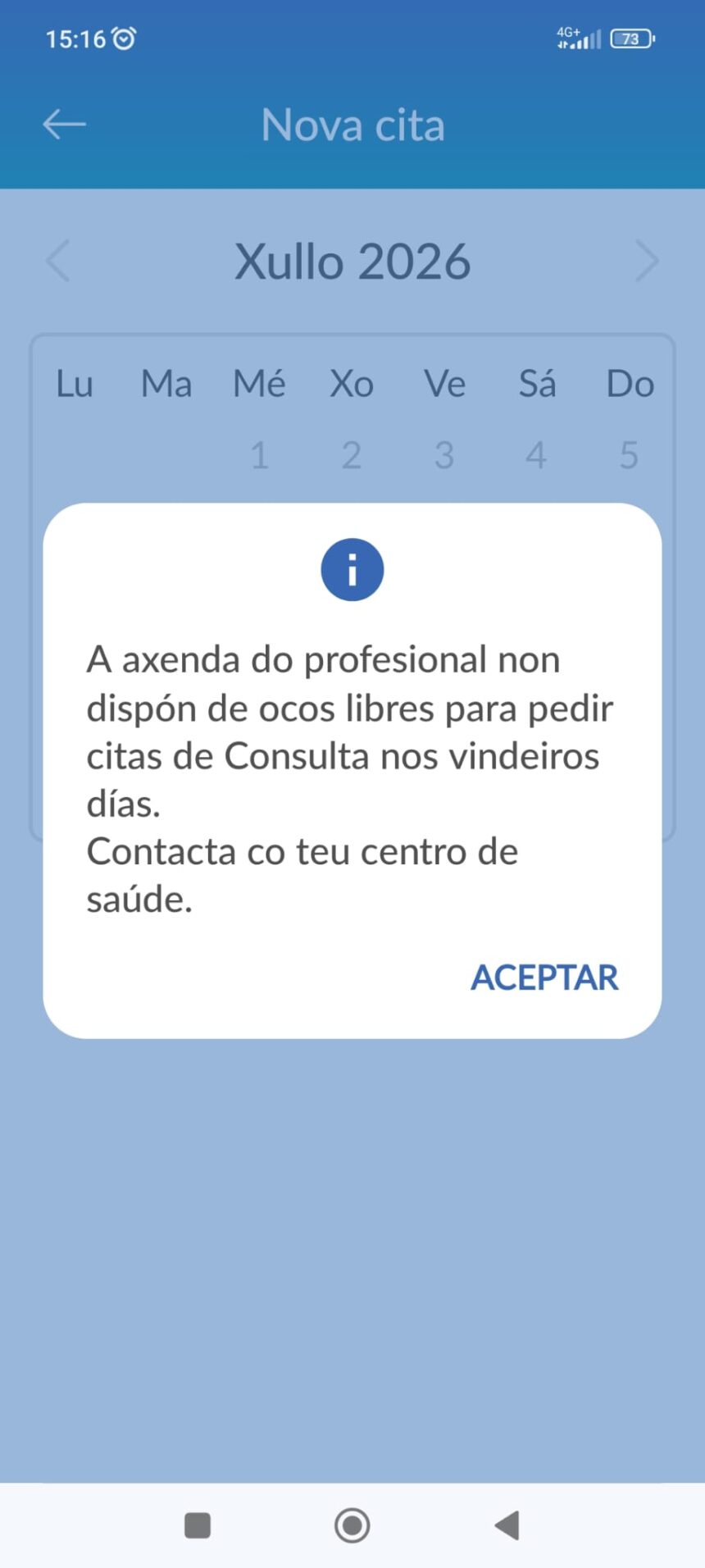The image size is (705, 1568).
Task: Tap ACEPTAR to dismiss the dialog
Action: point(544,977)
